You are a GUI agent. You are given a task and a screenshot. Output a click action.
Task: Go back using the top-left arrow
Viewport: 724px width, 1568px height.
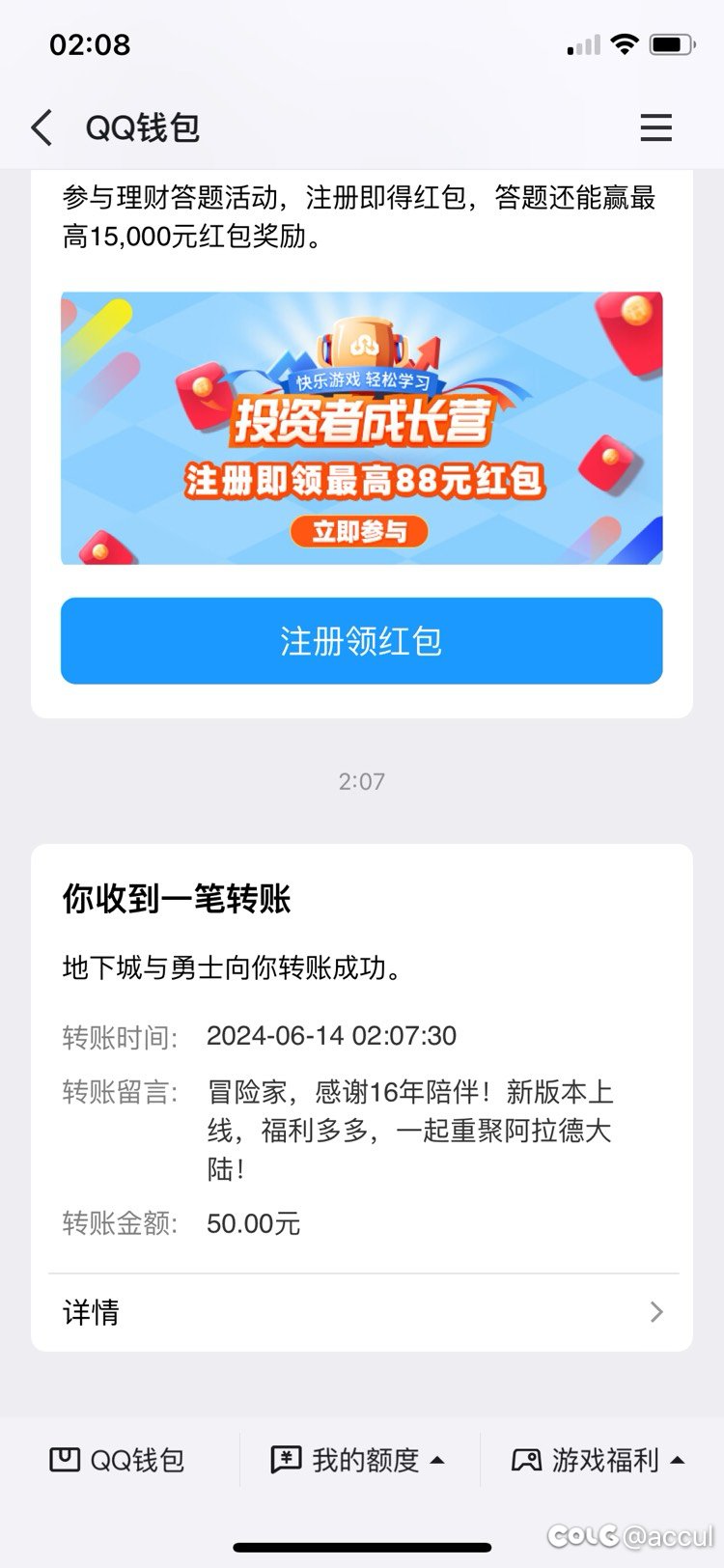tap(42, 127)
